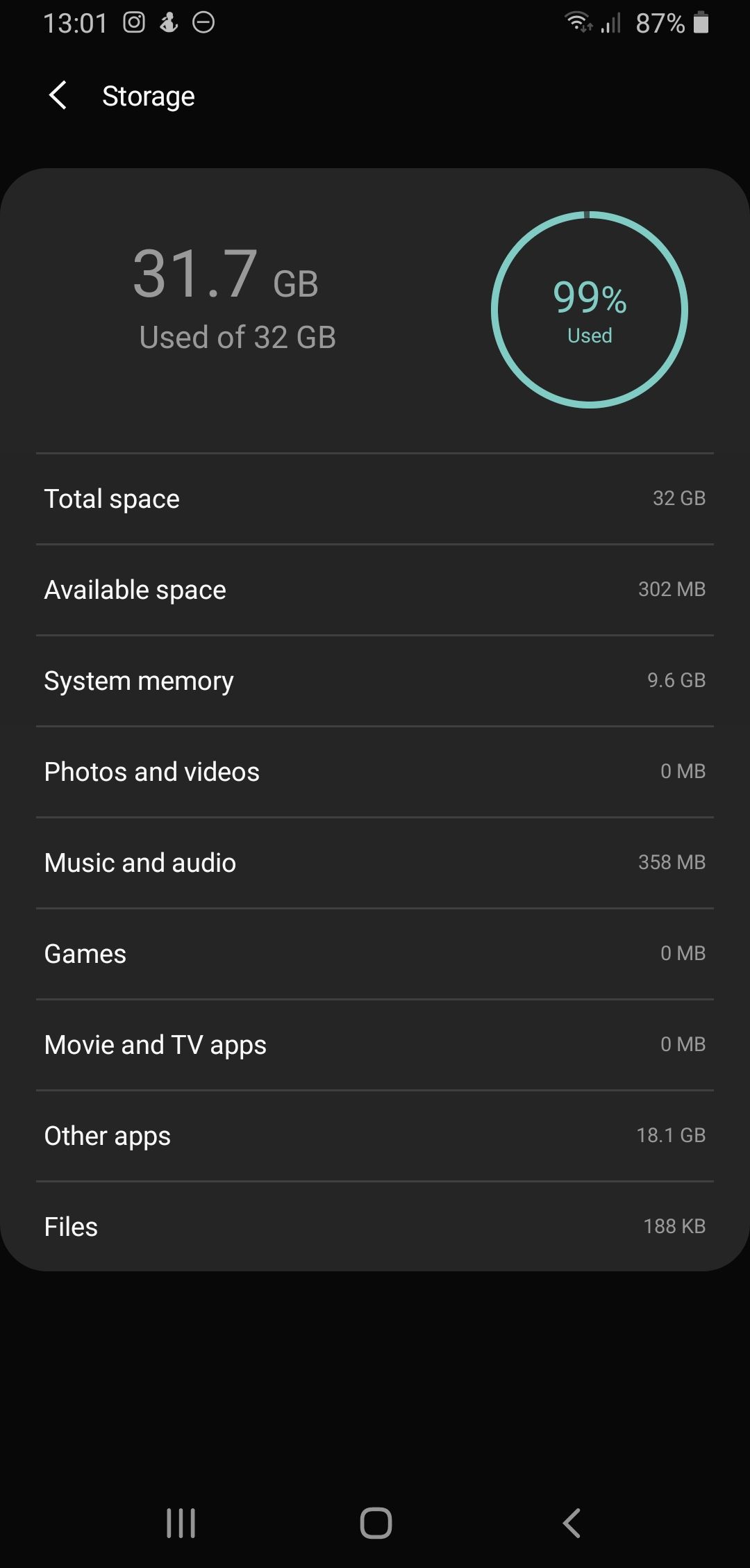Viewport: 750px width, 1568px height.
Task: View System memory usage details
Action: point(375,681)
